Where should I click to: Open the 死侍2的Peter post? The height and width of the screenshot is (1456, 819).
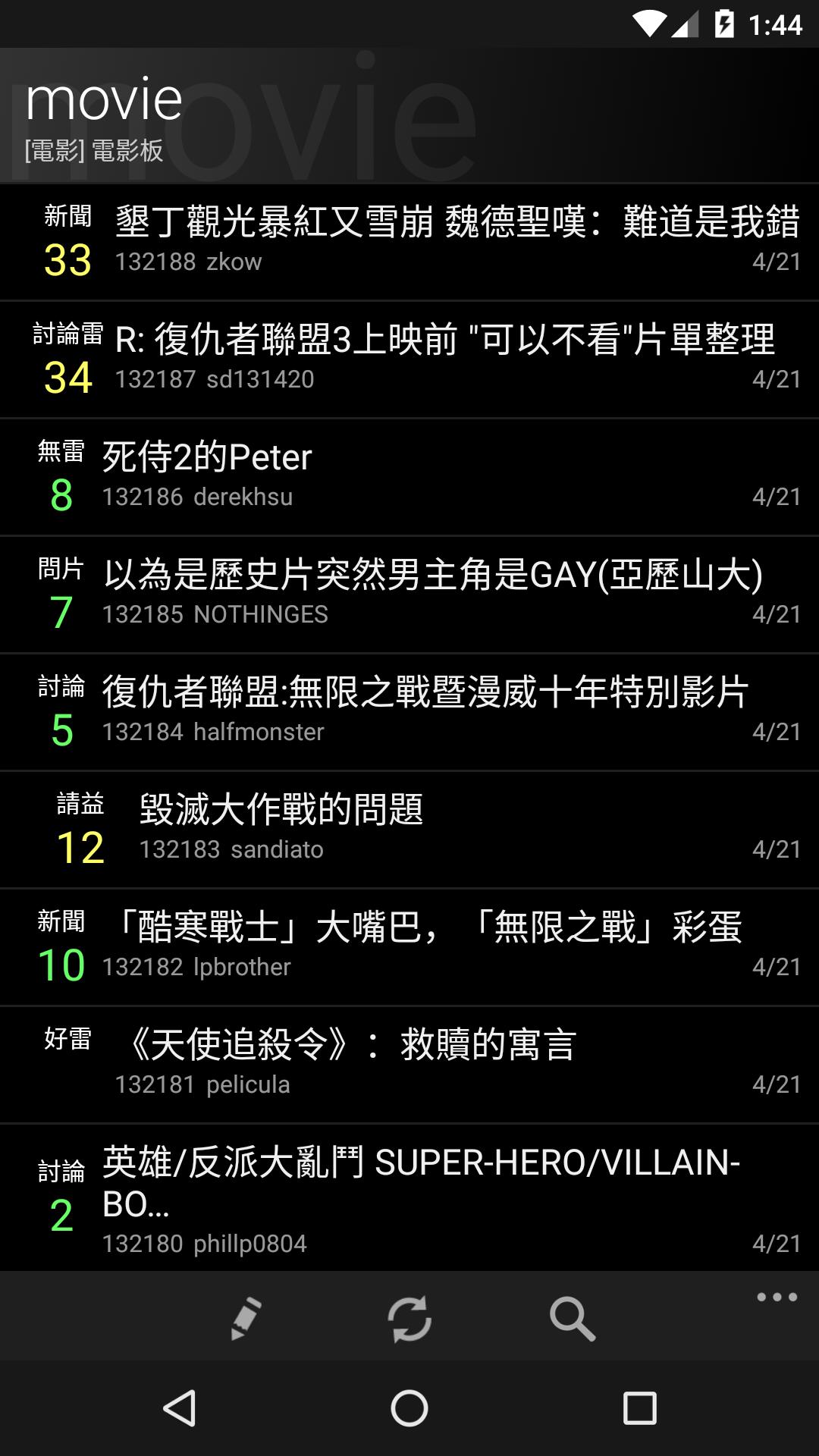(x=409, y=477)
